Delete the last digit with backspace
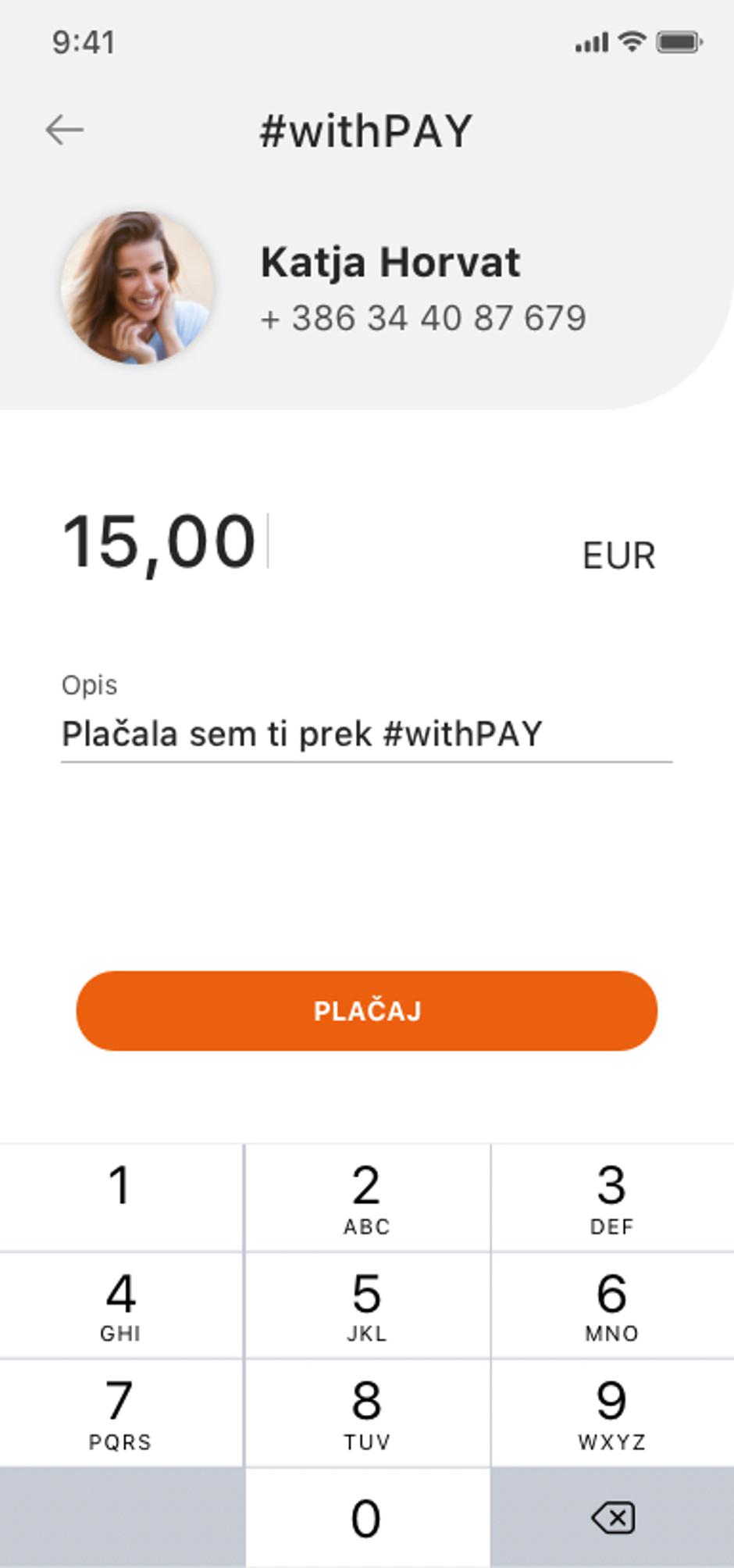734x1568 pixels. coord(613,1517)
